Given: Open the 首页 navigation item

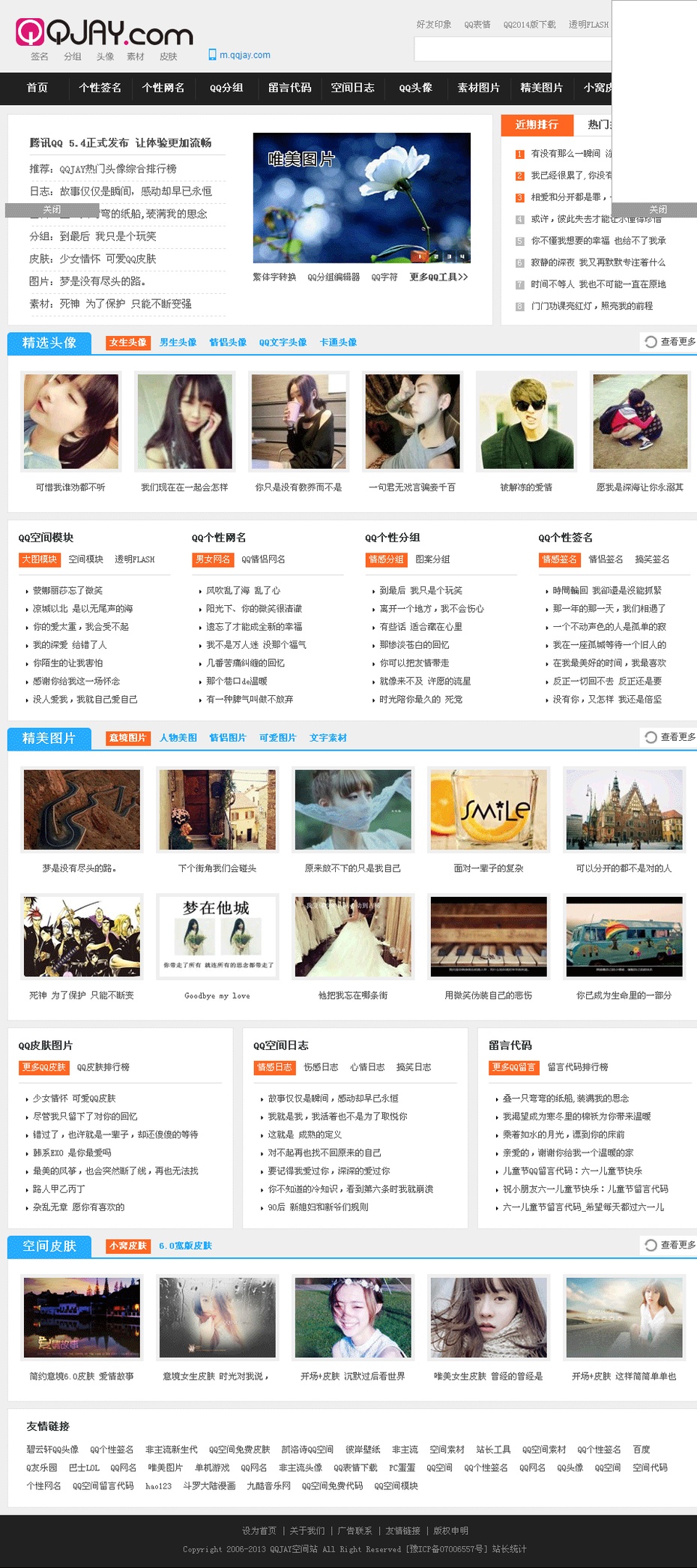Looking at the screenshot, I should point(37,88).
